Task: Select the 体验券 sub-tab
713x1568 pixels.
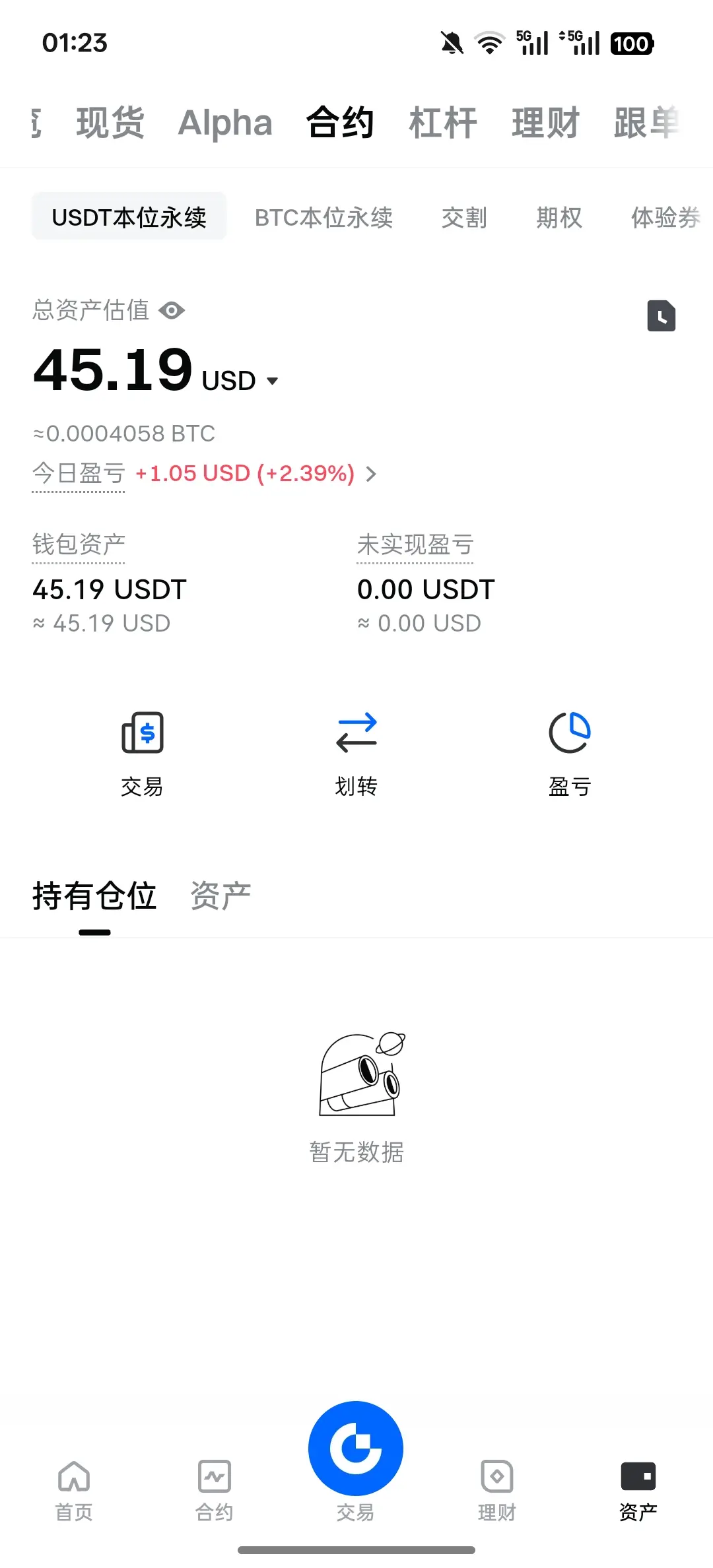Action: (x=665, y=217)
